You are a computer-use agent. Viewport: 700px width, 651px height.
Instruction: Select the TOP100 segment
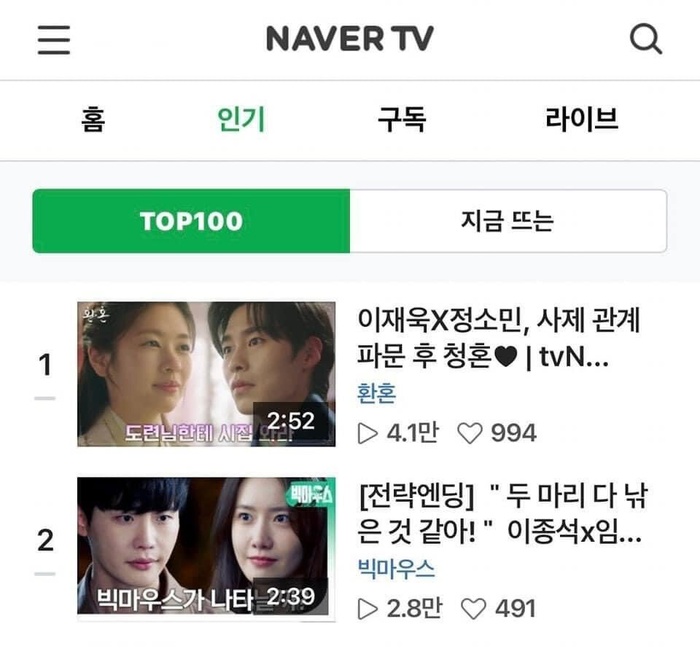(x=191, y=221)
